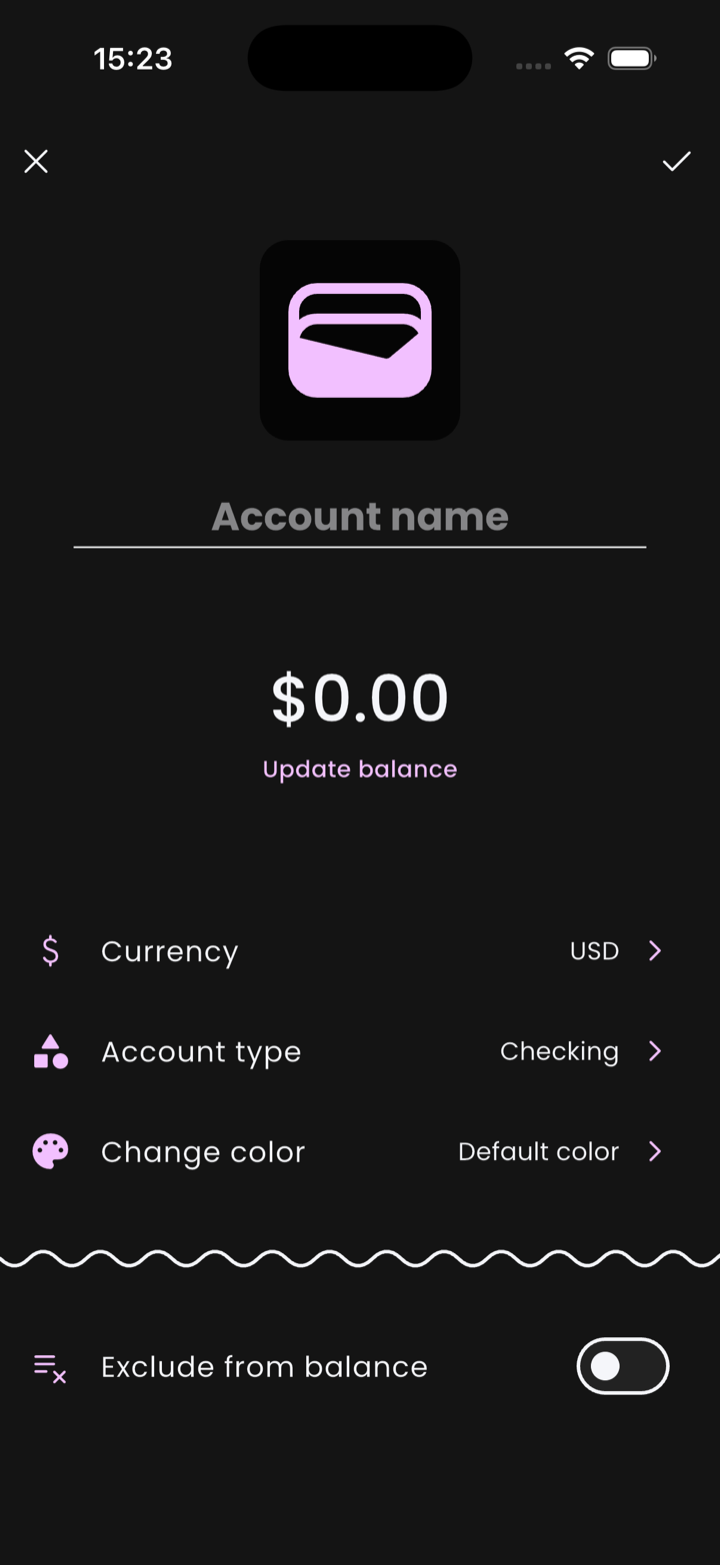Image resolution: width=720 pixels, height=1565 pixels.
Task: Open the Currency selection via its chevron
Action: click(655, 951)
